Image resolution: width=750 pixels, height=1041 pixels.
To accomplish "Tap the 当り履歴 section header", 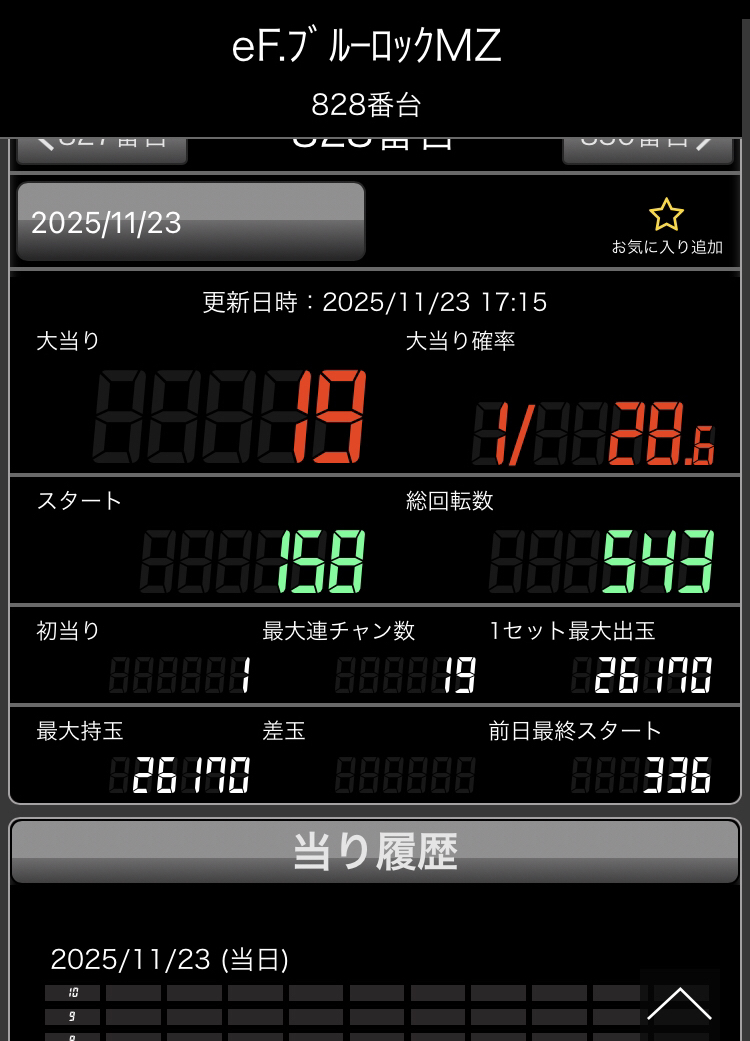I will [x=375, y=852].
